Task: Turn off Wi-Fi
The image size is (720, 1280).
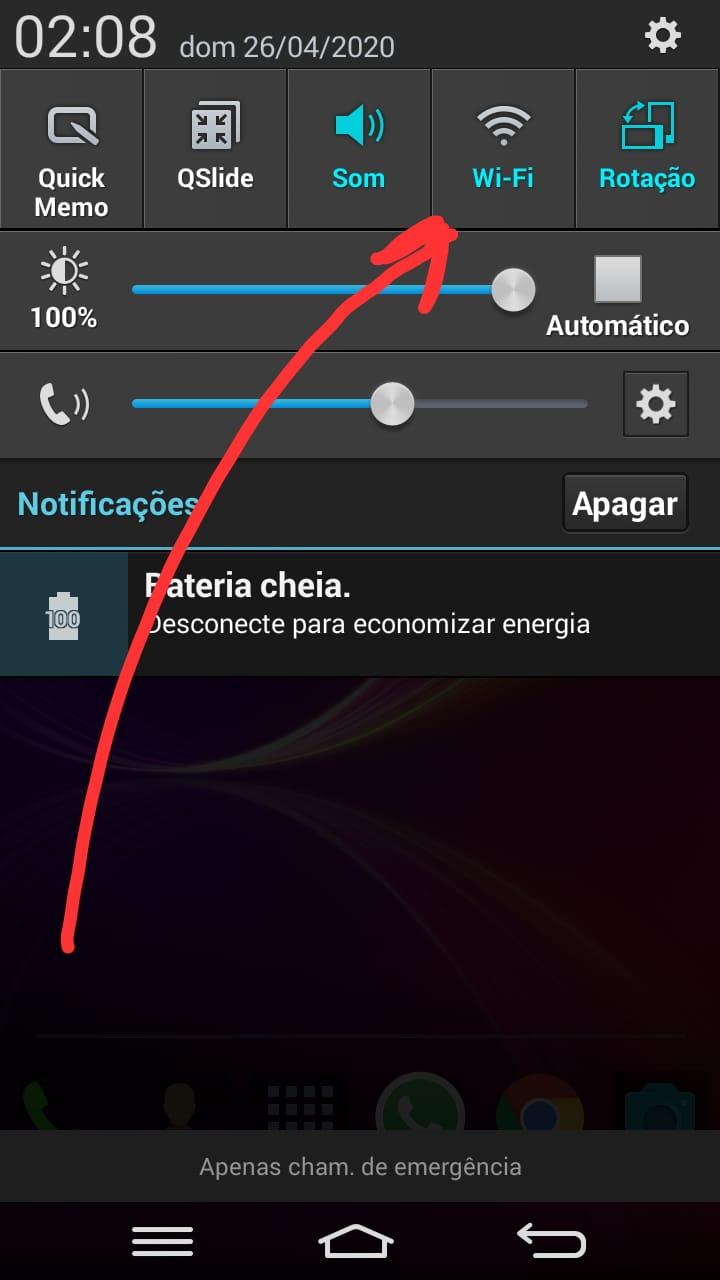Action: pyautogui.click(x=503, y=149)
